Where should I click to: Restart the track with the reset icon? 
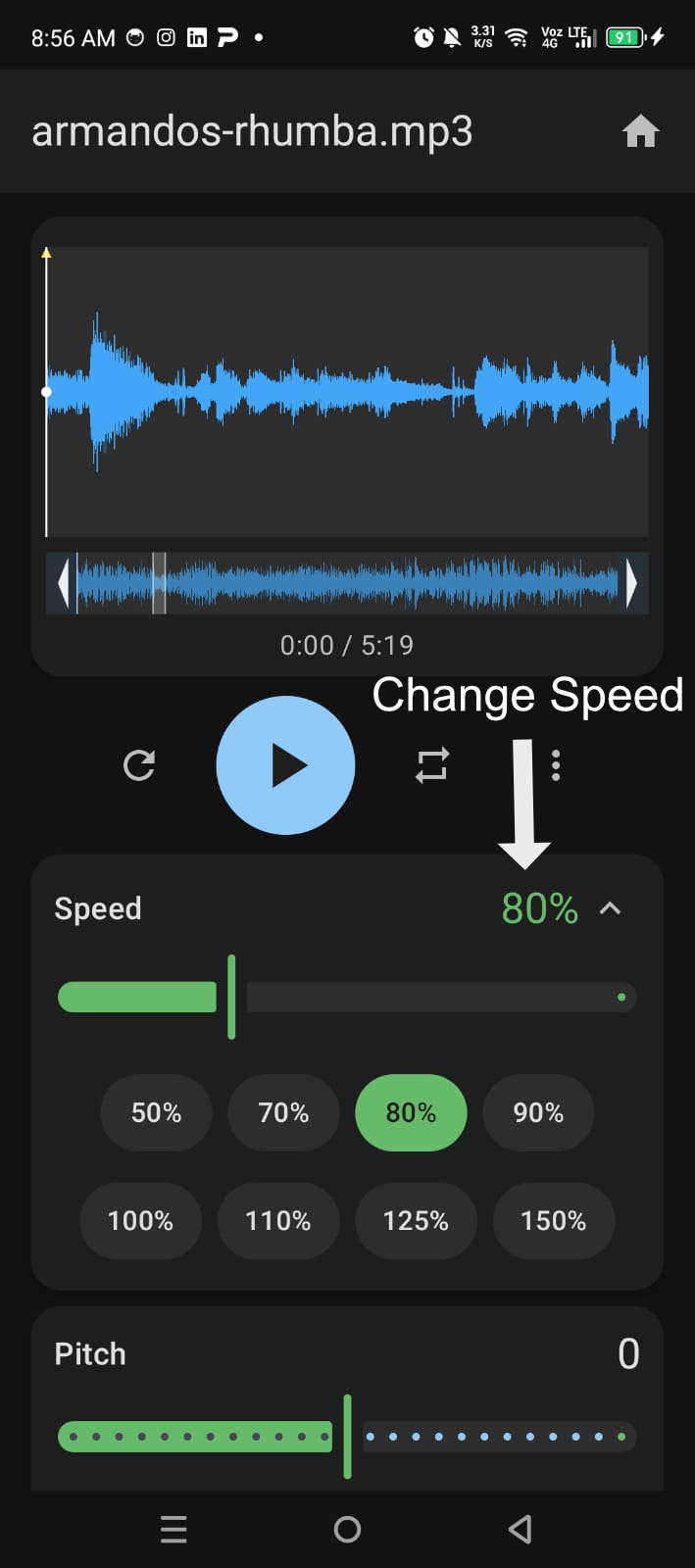pos(139,765)
